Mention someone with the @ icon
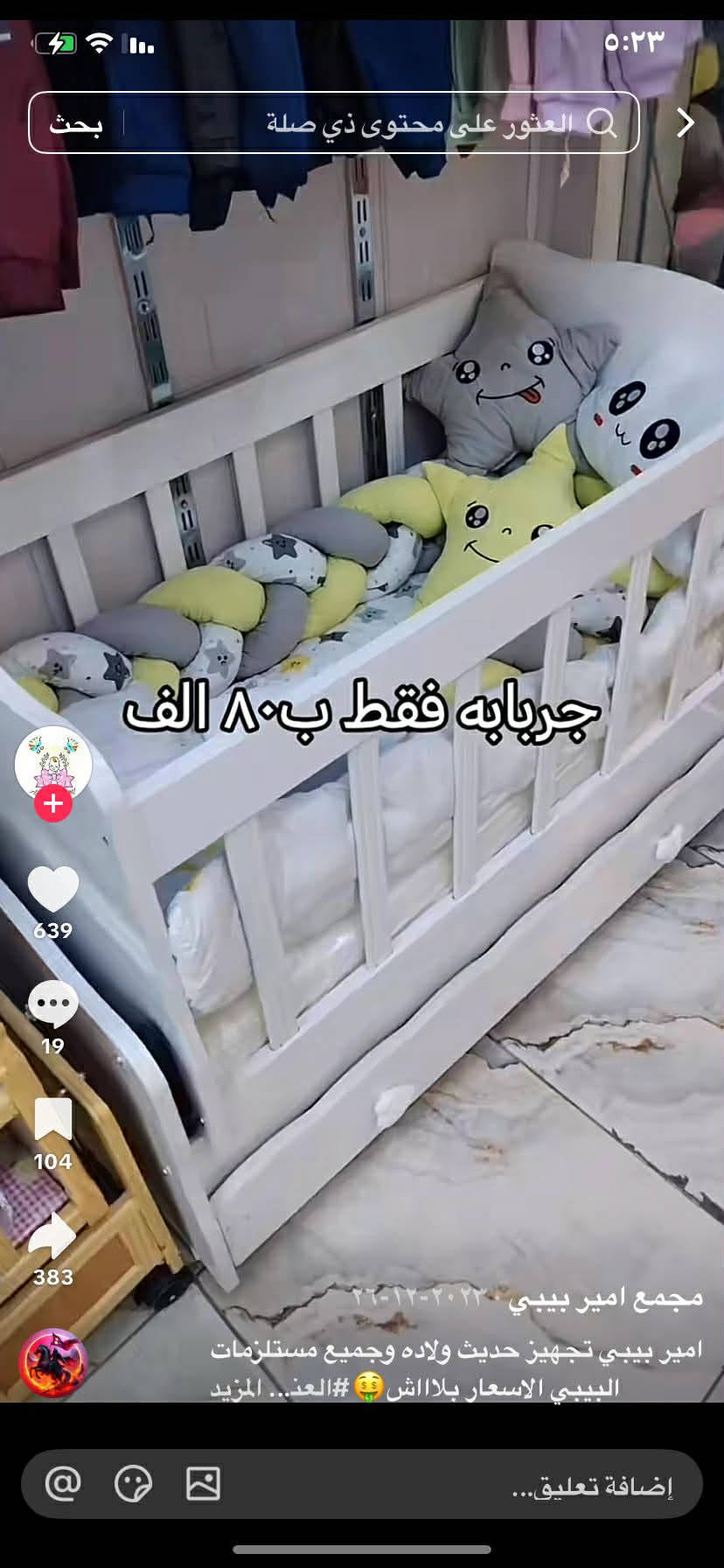 [x=63, y=1484]
